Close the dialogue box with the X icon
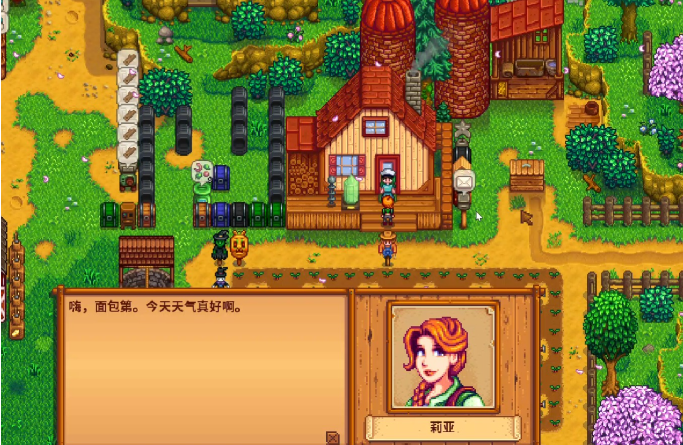The width and height of the screenshot is (683, 445). [332, 437]
